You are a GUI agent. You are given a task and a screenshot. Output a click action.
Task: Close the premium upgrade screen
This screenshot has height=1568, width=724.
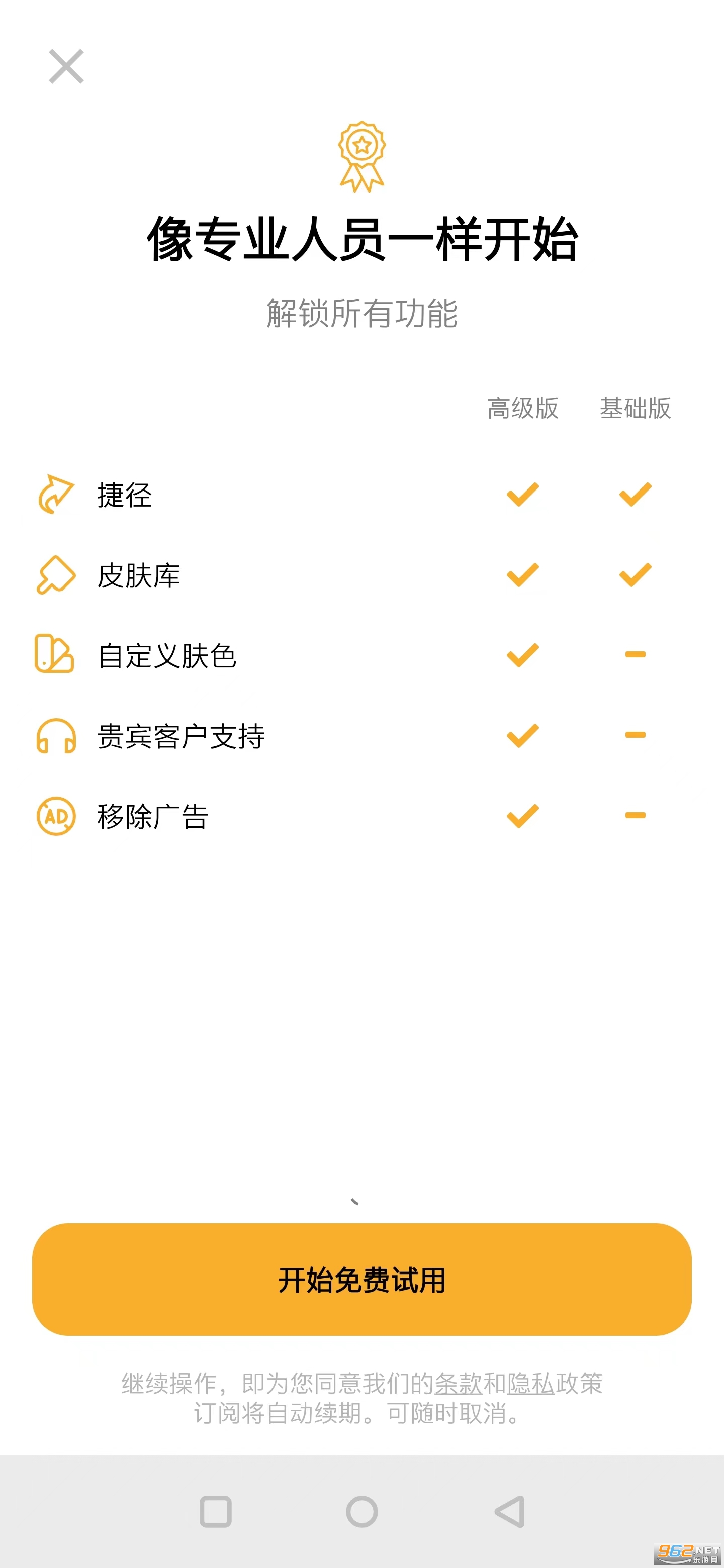click(x=66, y=66)
